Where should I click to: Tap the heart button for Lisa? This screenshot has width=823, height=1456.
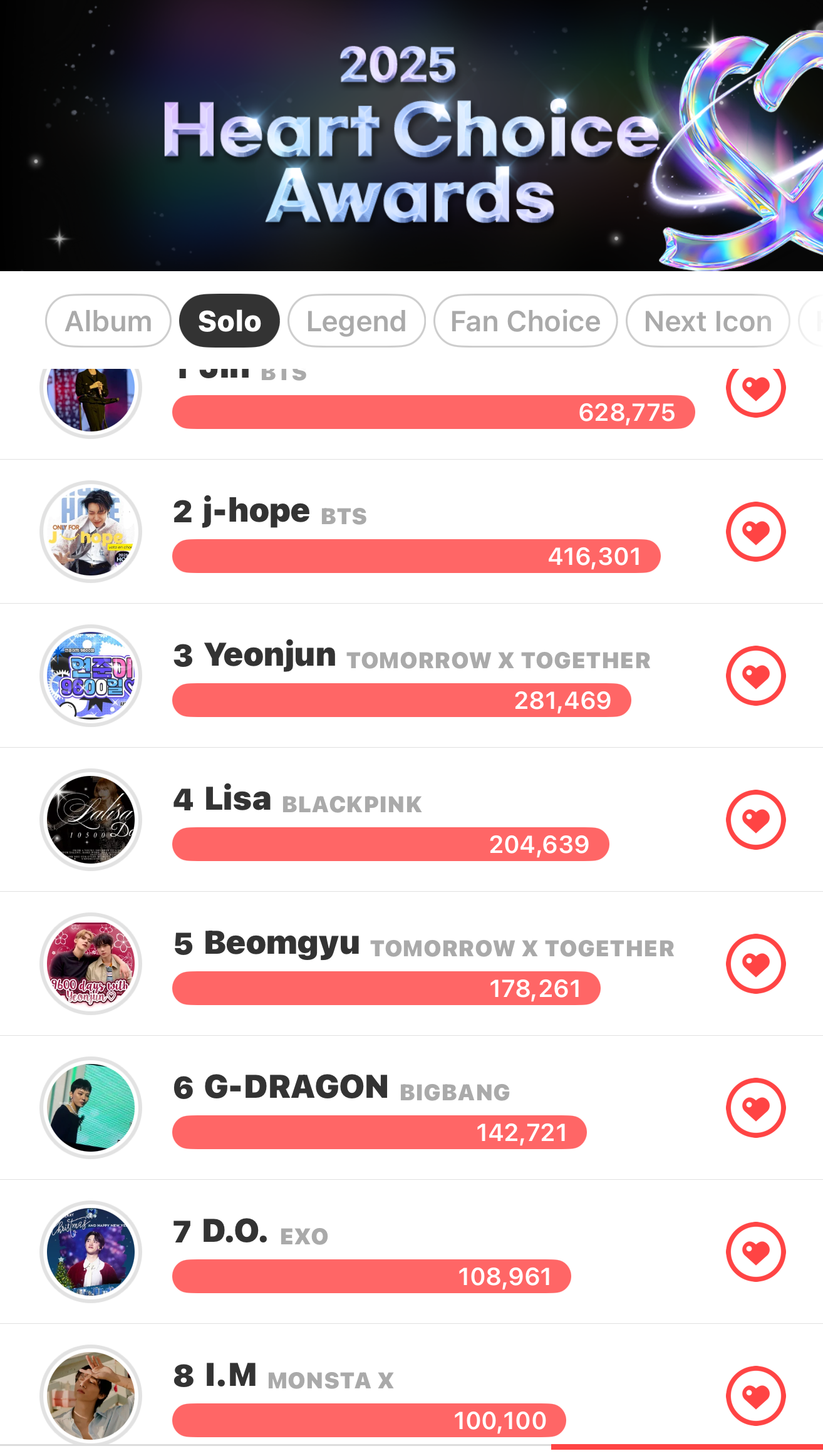click(x=755, y=820)
